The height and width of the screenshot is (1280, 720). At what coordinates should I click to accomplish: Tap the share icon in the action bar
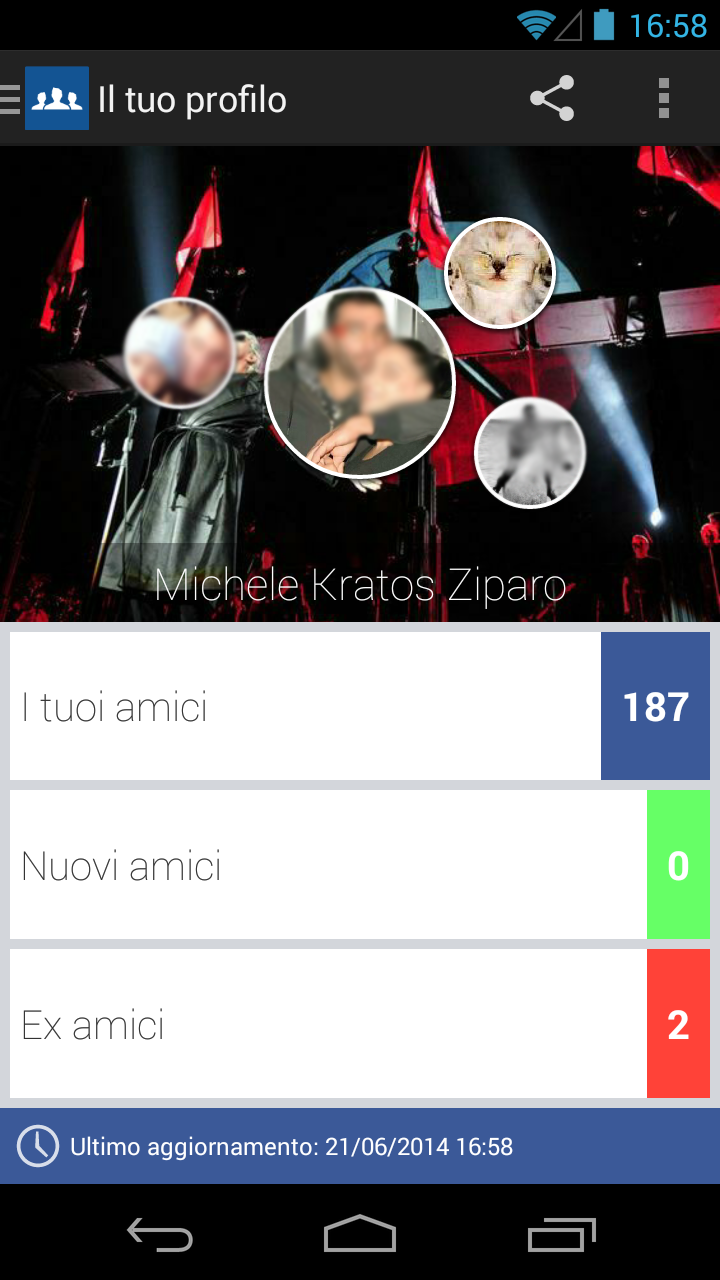[552, 98]
